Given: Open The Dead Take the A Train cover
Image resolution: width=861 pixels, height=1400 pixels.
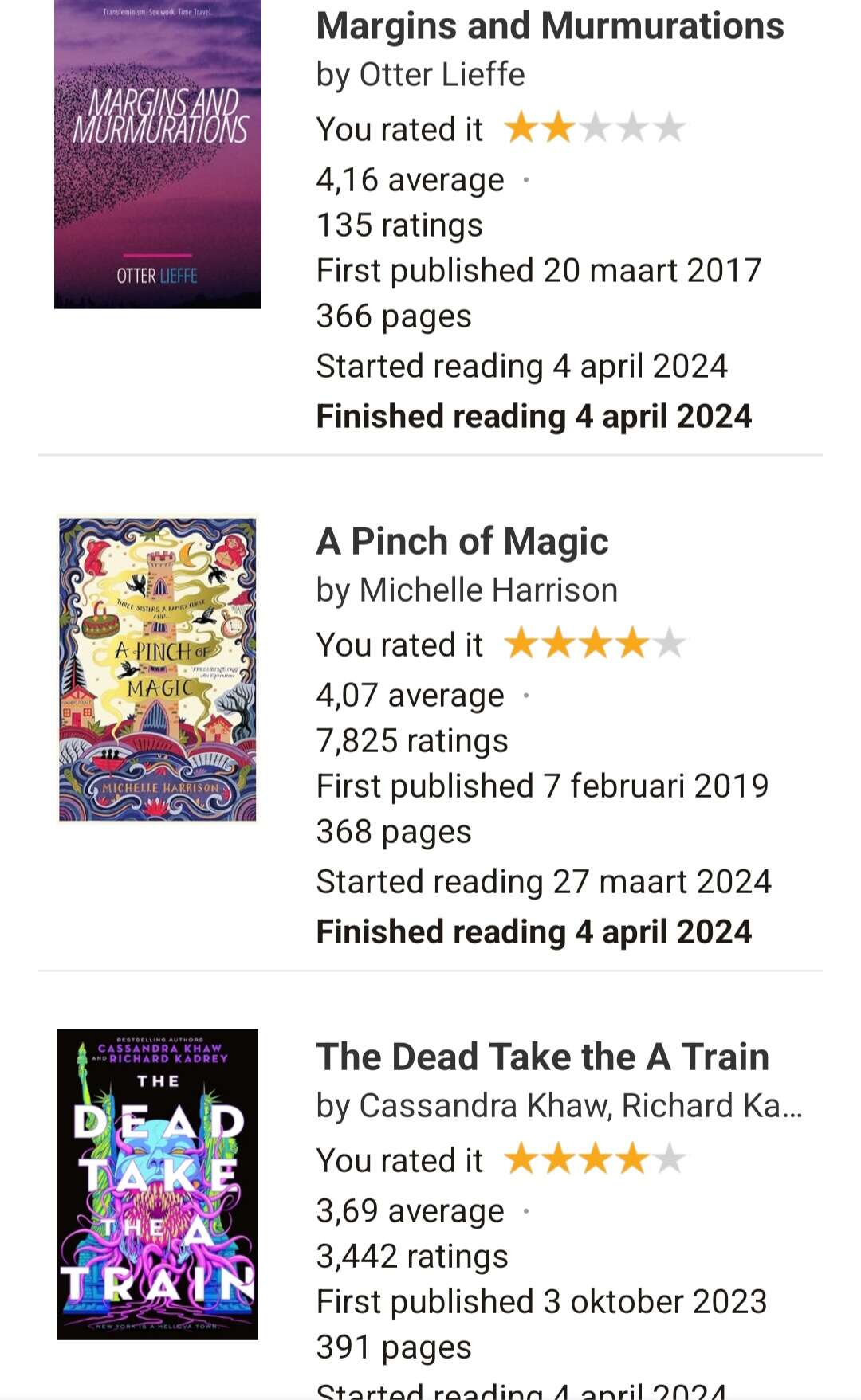Looking at the screenshot, I should 158,1184.
